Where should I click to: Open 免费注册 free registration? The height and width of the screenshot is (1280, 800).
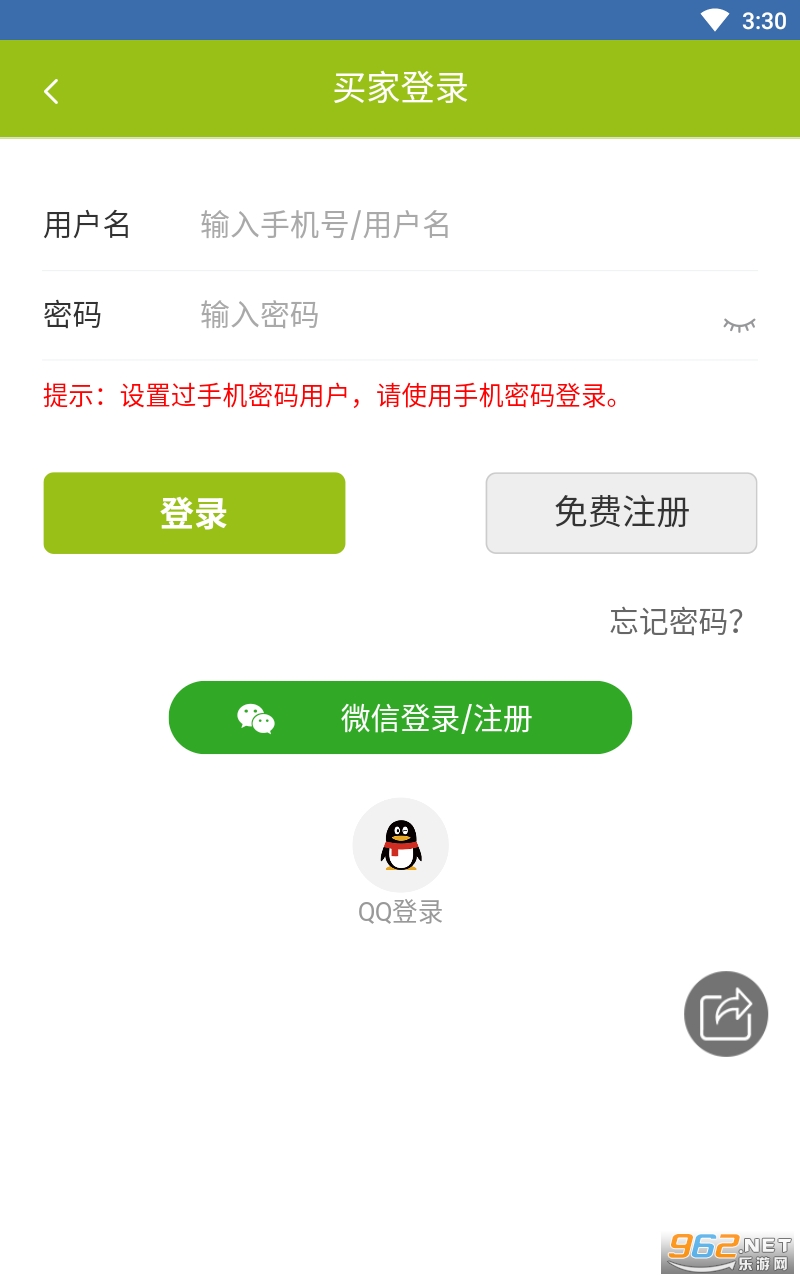click(621, 513)
